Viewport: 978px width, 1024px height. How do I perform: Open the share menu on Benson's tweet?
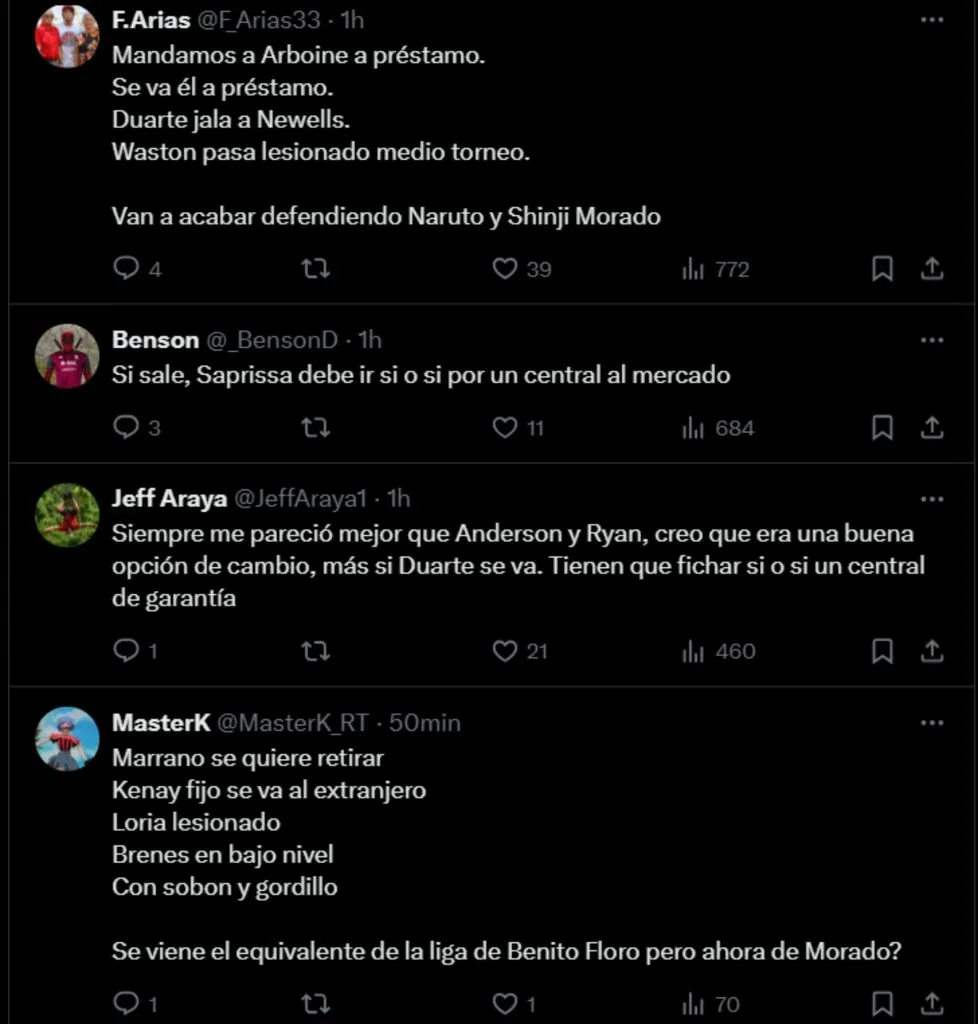coord(931,427)
